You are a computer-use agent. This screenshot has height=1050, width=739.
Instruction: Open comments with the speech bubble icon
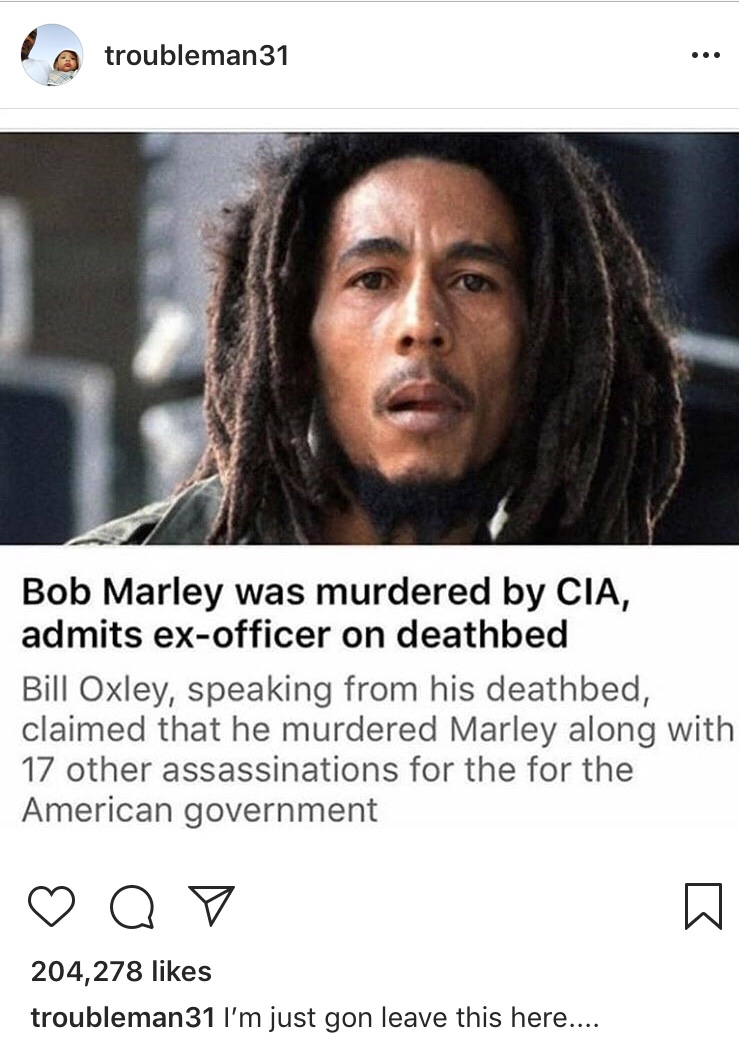click(x=131, y=907)
